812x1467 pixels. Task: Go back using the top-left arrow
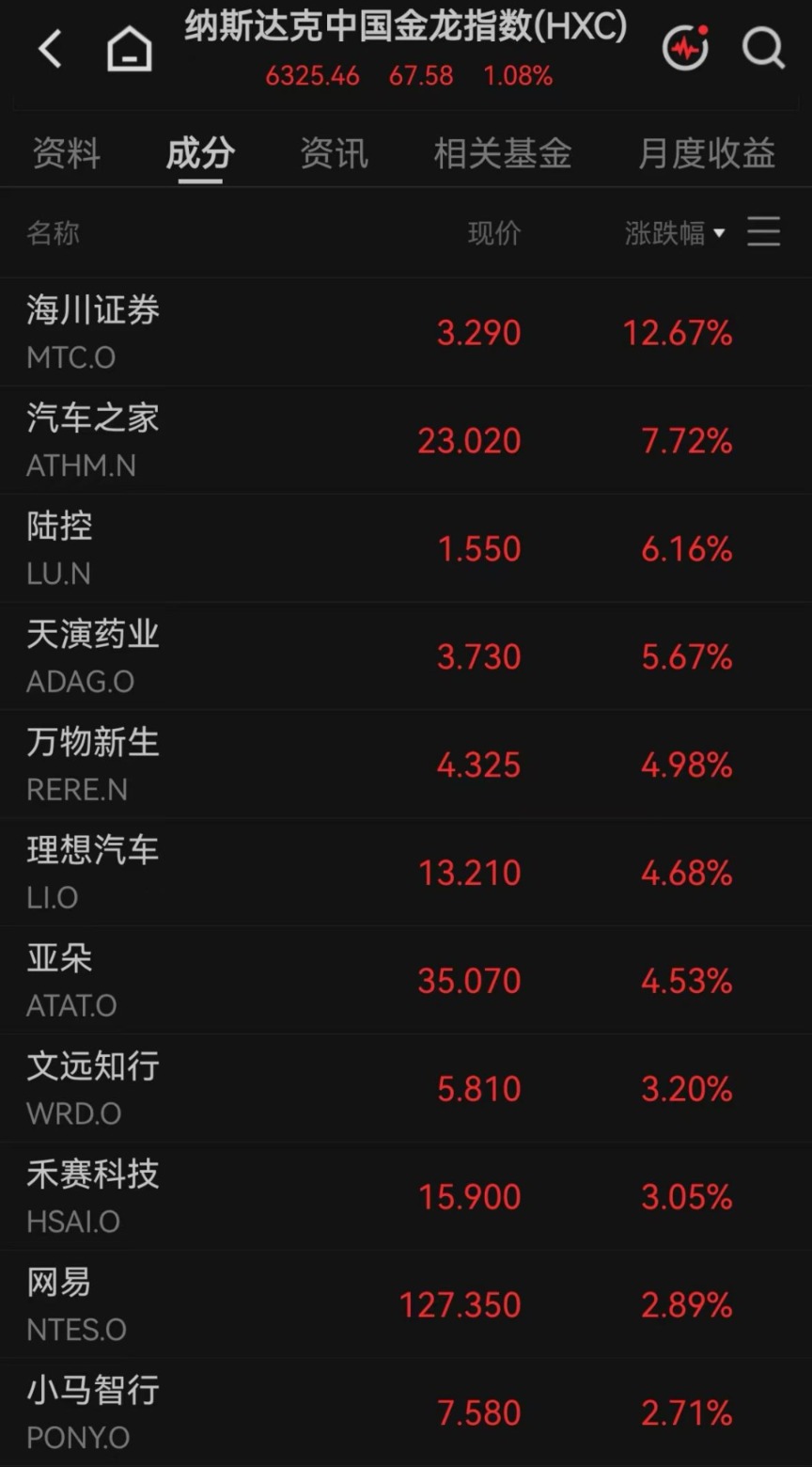pyautogui.click(x=50, y=48)
